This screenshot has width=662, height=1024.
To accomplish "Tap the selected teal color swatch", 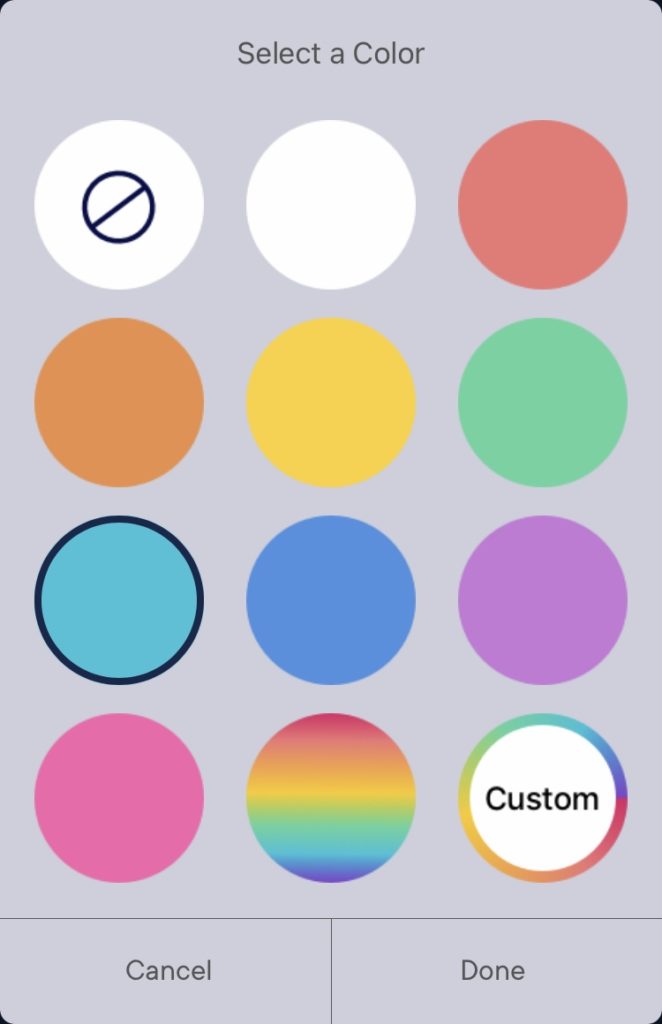I will 119,600.
